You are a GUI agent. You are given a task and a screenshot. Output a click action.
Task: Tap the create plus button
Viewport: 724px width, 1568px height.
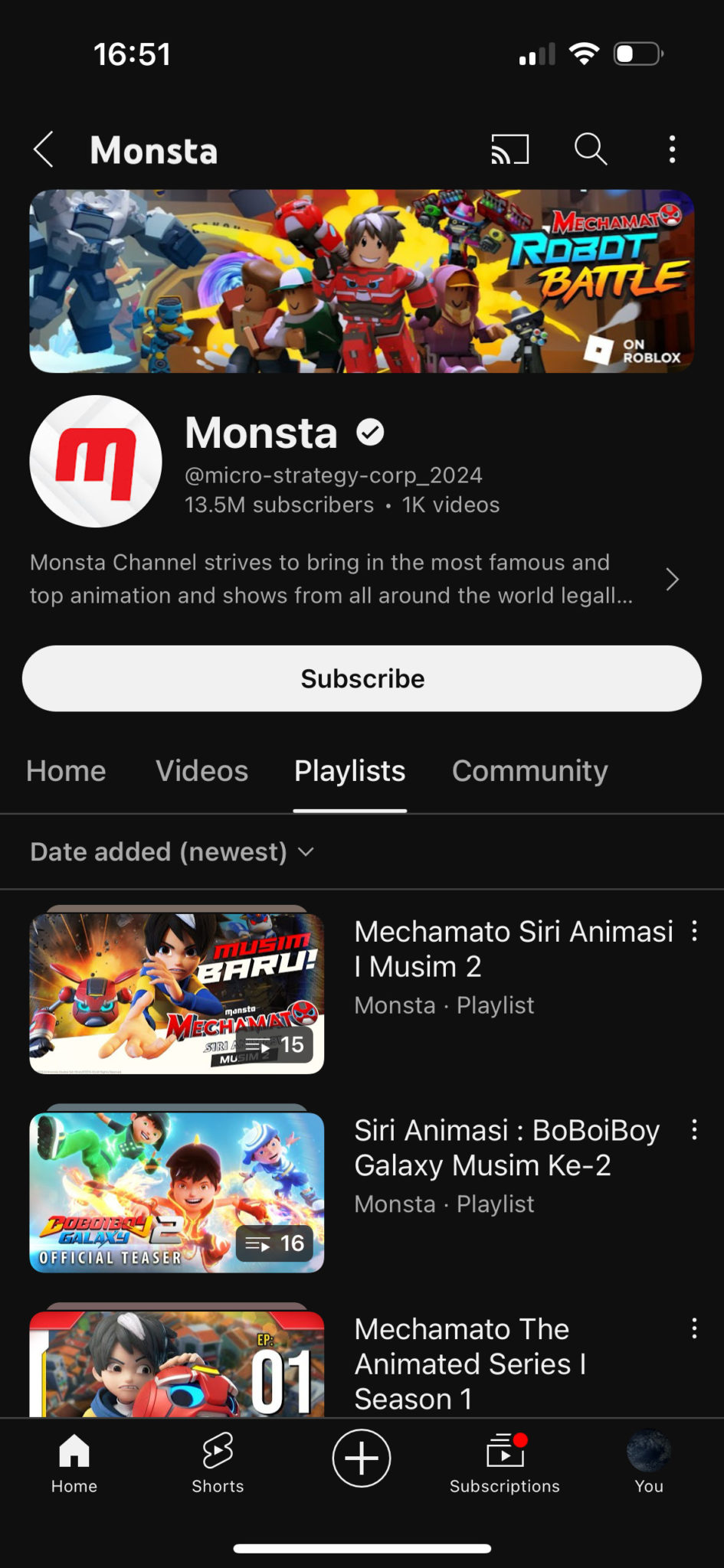[x=362, y=1458]
